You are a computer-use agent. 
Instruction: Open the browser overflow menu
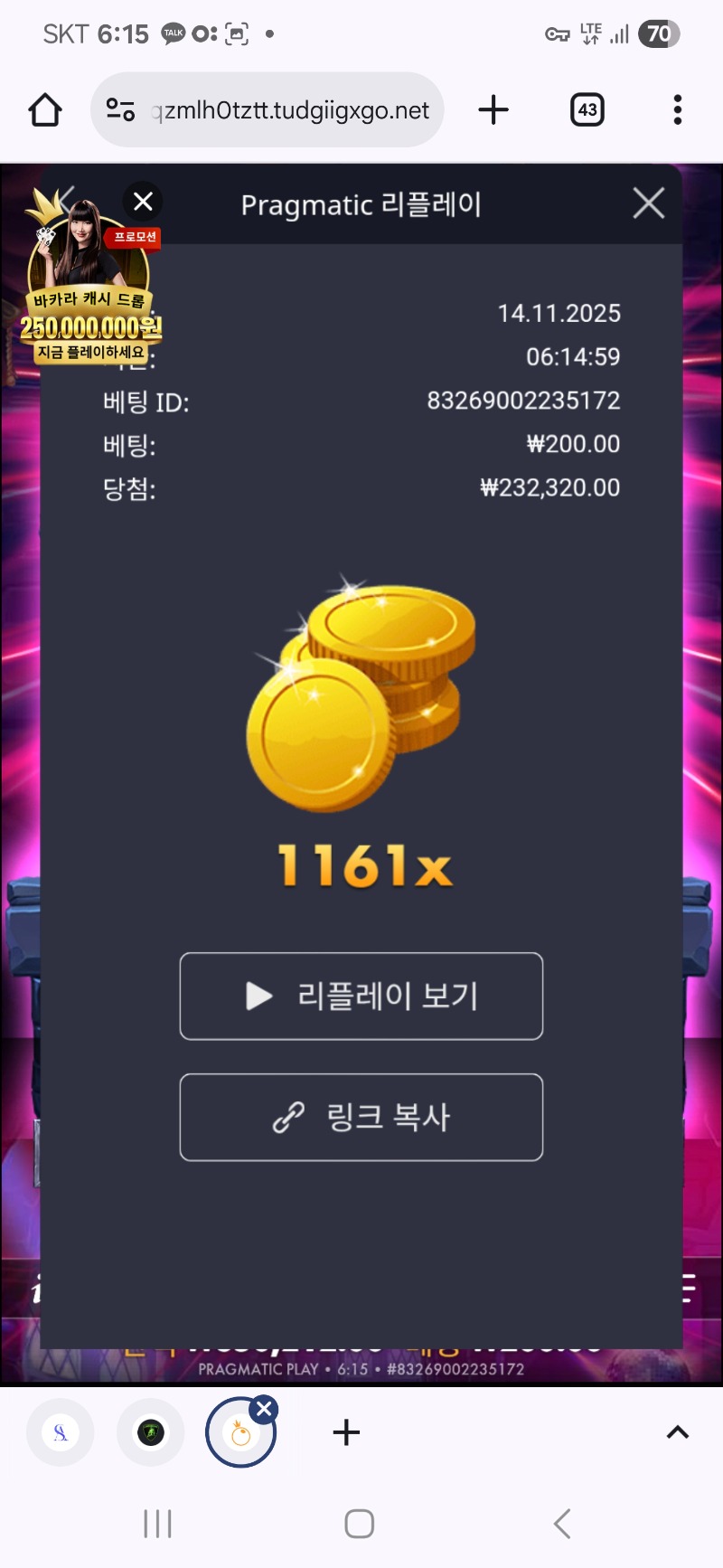tap(676, 109)
